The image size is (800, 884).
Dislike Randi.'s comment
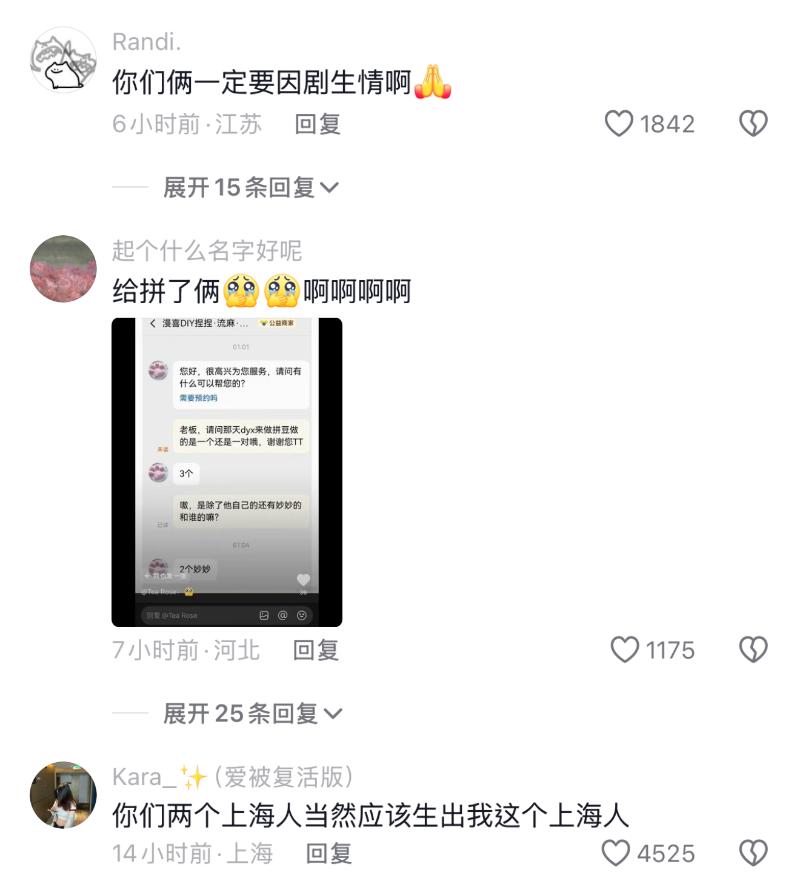[x=752, y=124]
